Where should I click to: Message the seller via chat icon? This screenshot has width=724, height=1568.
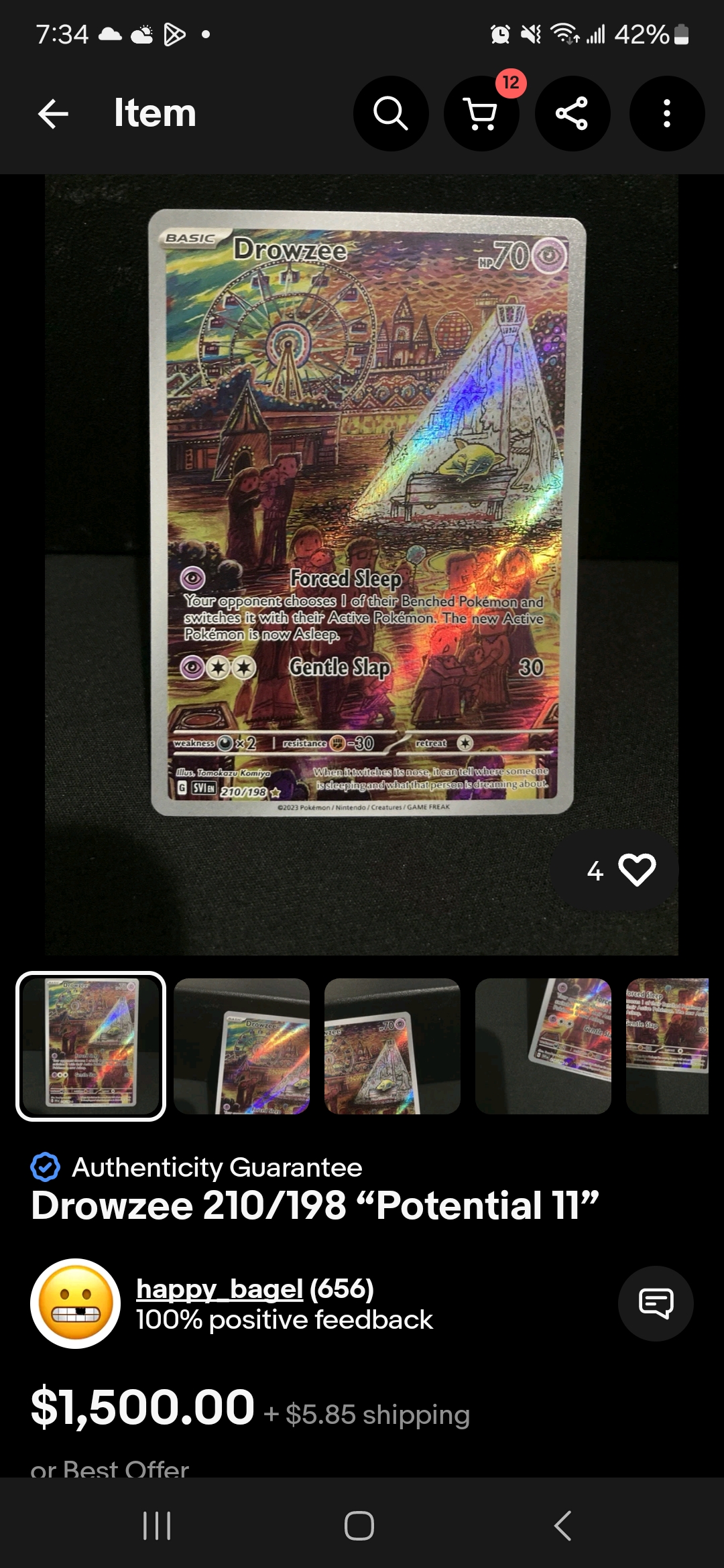pos(655,1303)
